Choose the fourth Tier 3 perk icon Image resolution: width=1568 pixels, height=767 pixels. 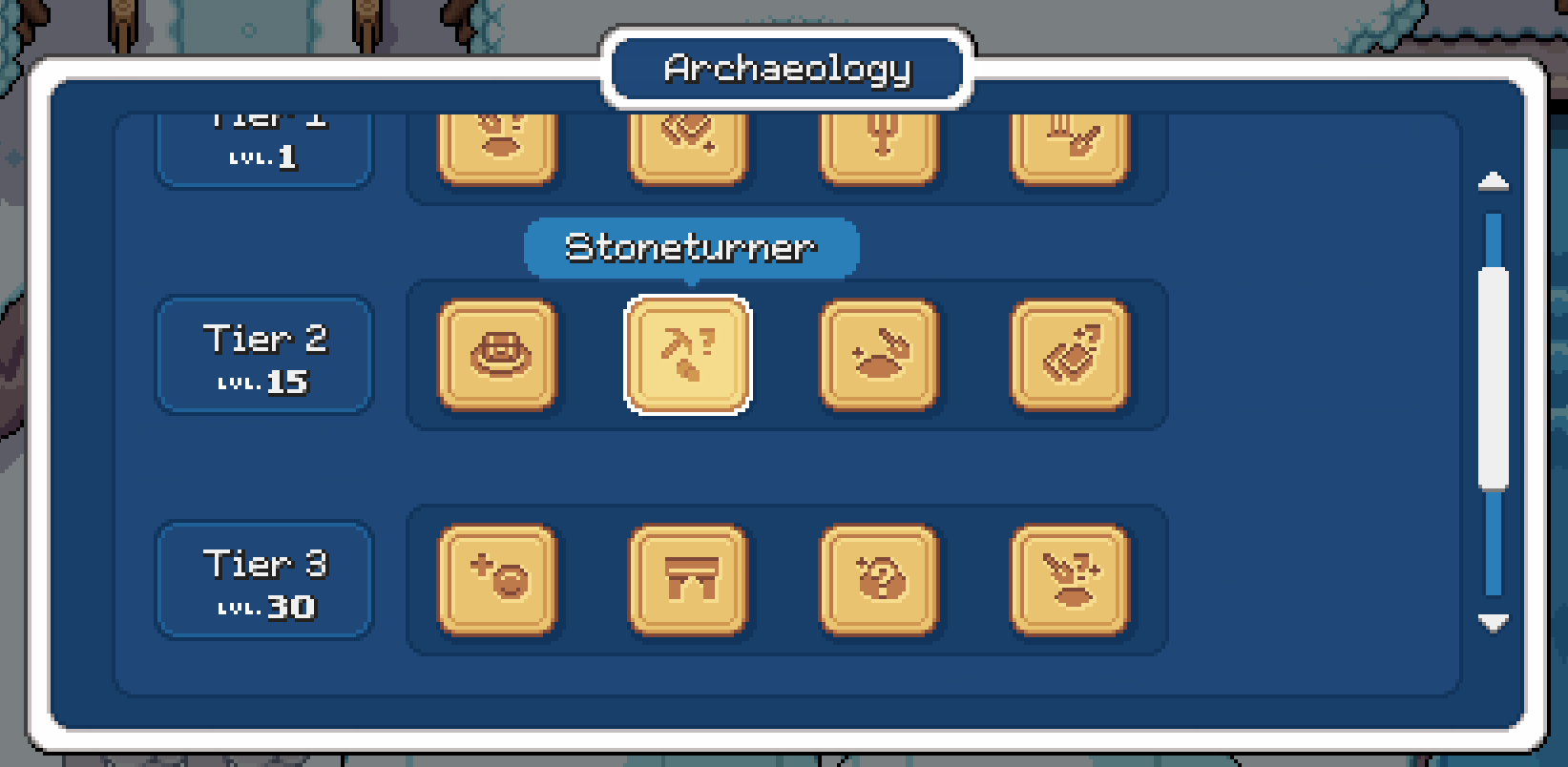tap(1070, 579)
